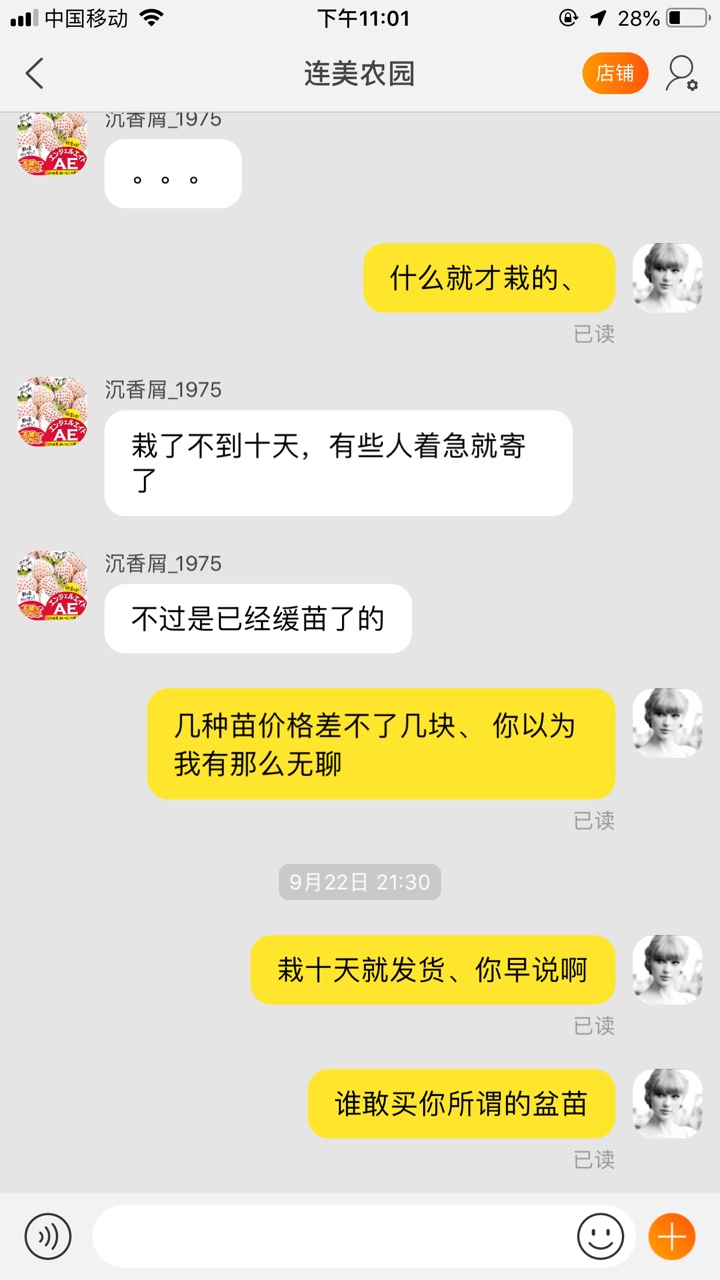Open the orange plus attachment menu

671,1236
